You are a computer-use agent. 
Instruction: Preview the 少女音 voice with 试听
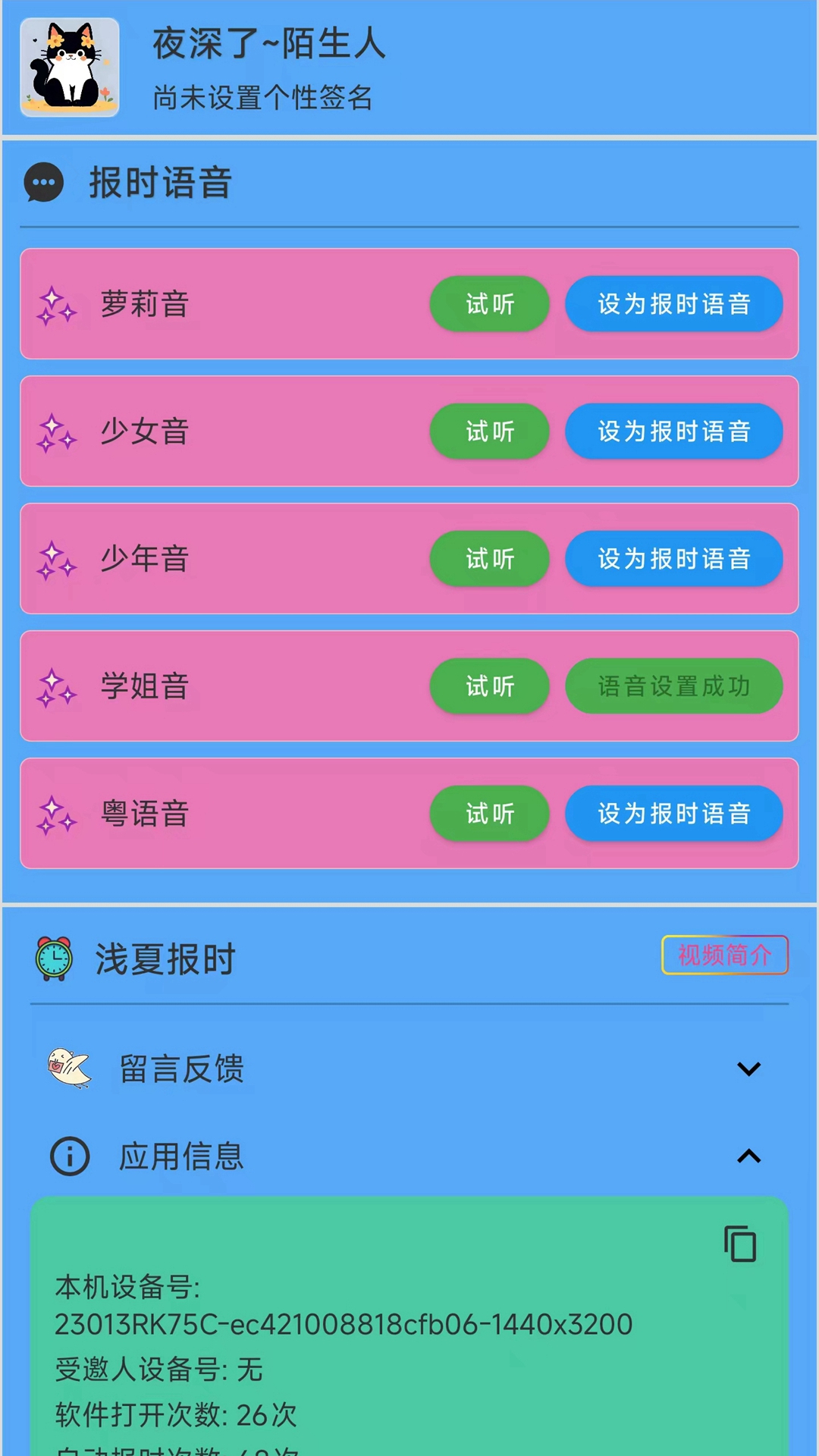[x=489, y=431]
